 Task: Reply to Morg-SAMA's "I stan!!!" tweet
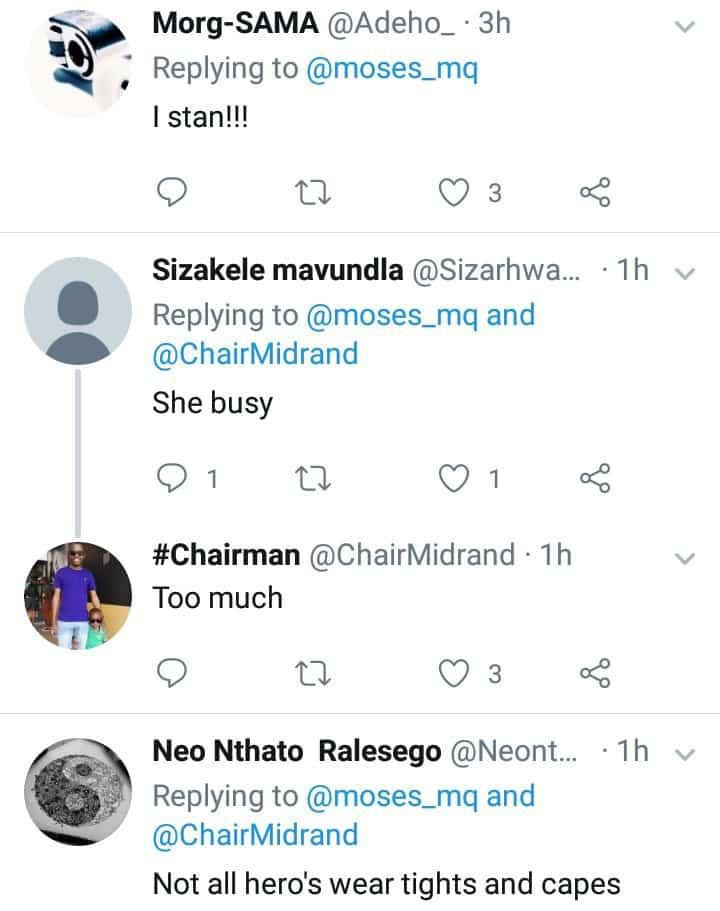[173, 193]
